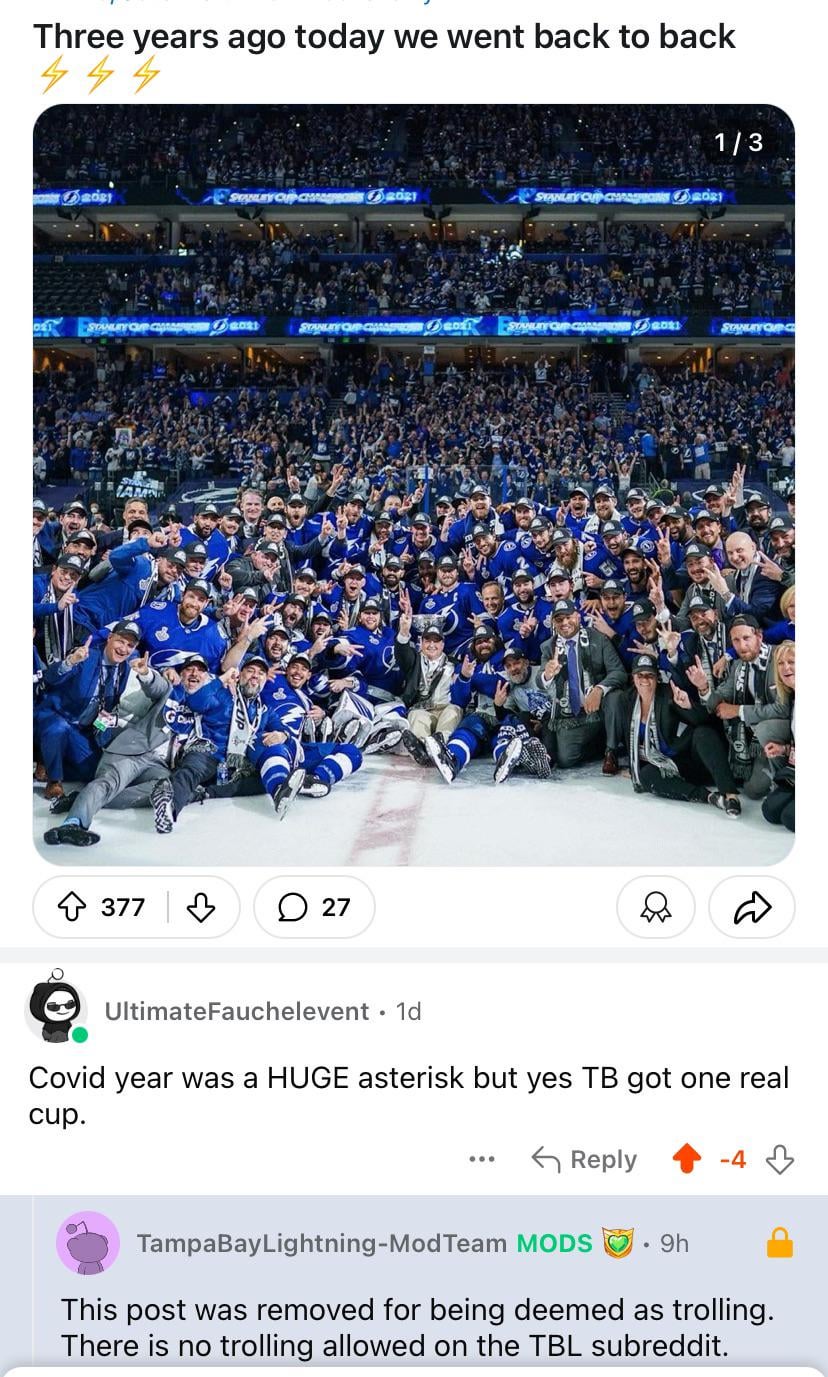Open UltimateFauchelevent's profile

point(236,1011)
